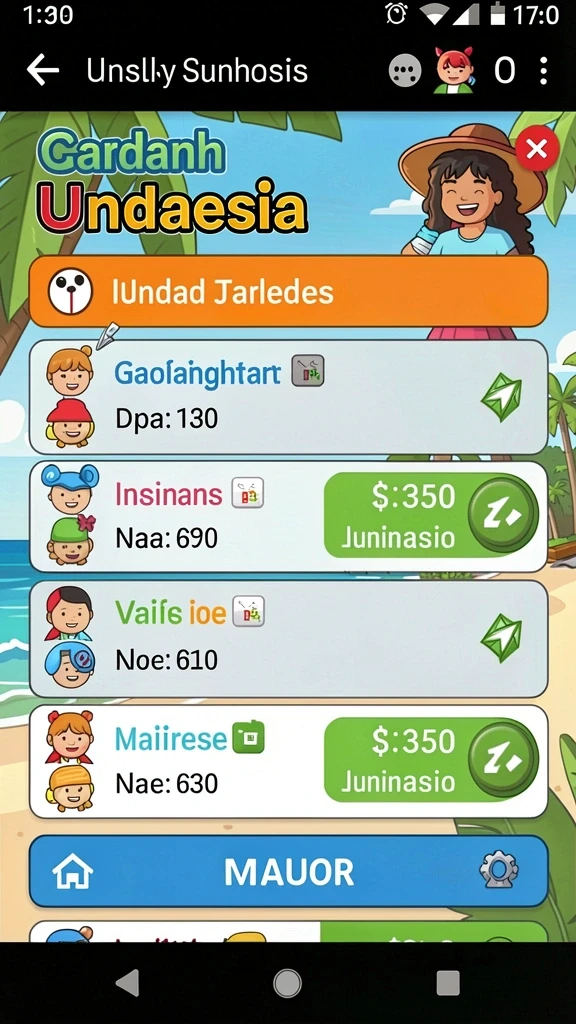
Task: Close the panel with the red X
Action: [537, 149]
